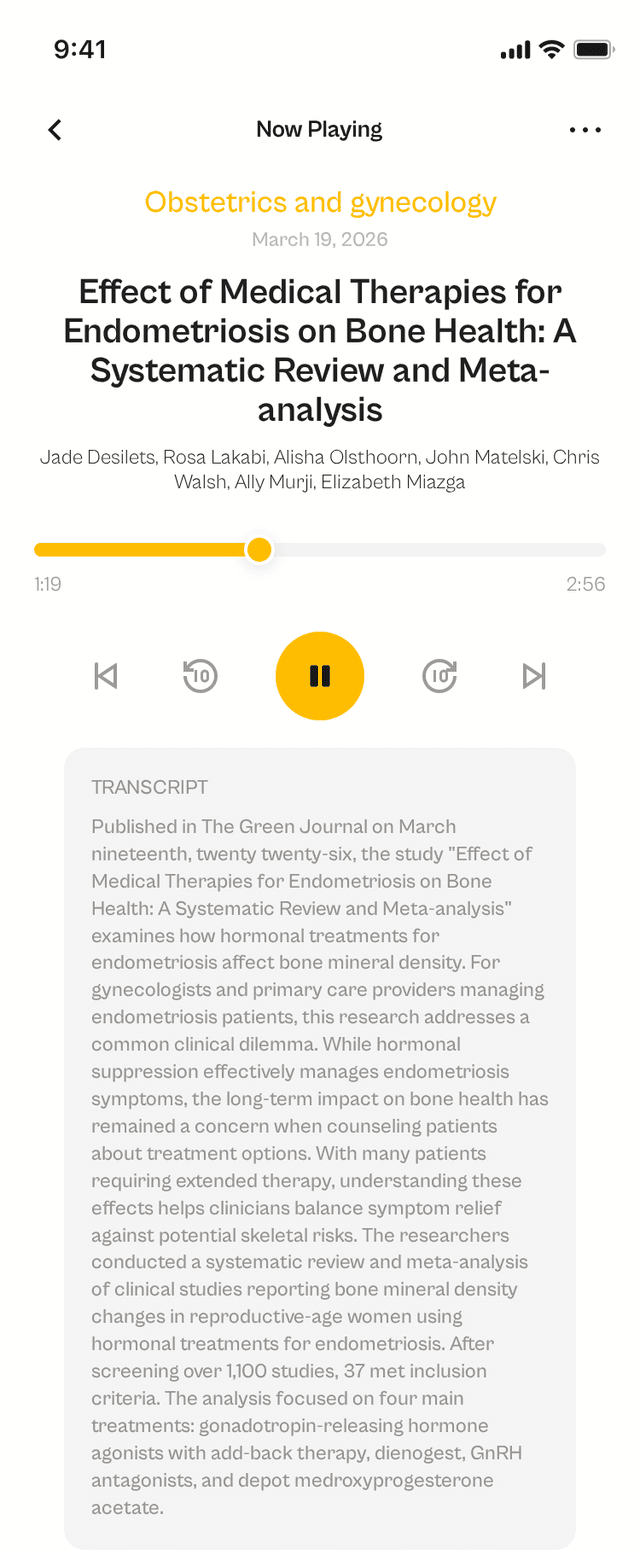Viewport: 640px width, 1550px height.
Task: Skip to the next track
Action: pyautogui.click(x=535, y=676)
